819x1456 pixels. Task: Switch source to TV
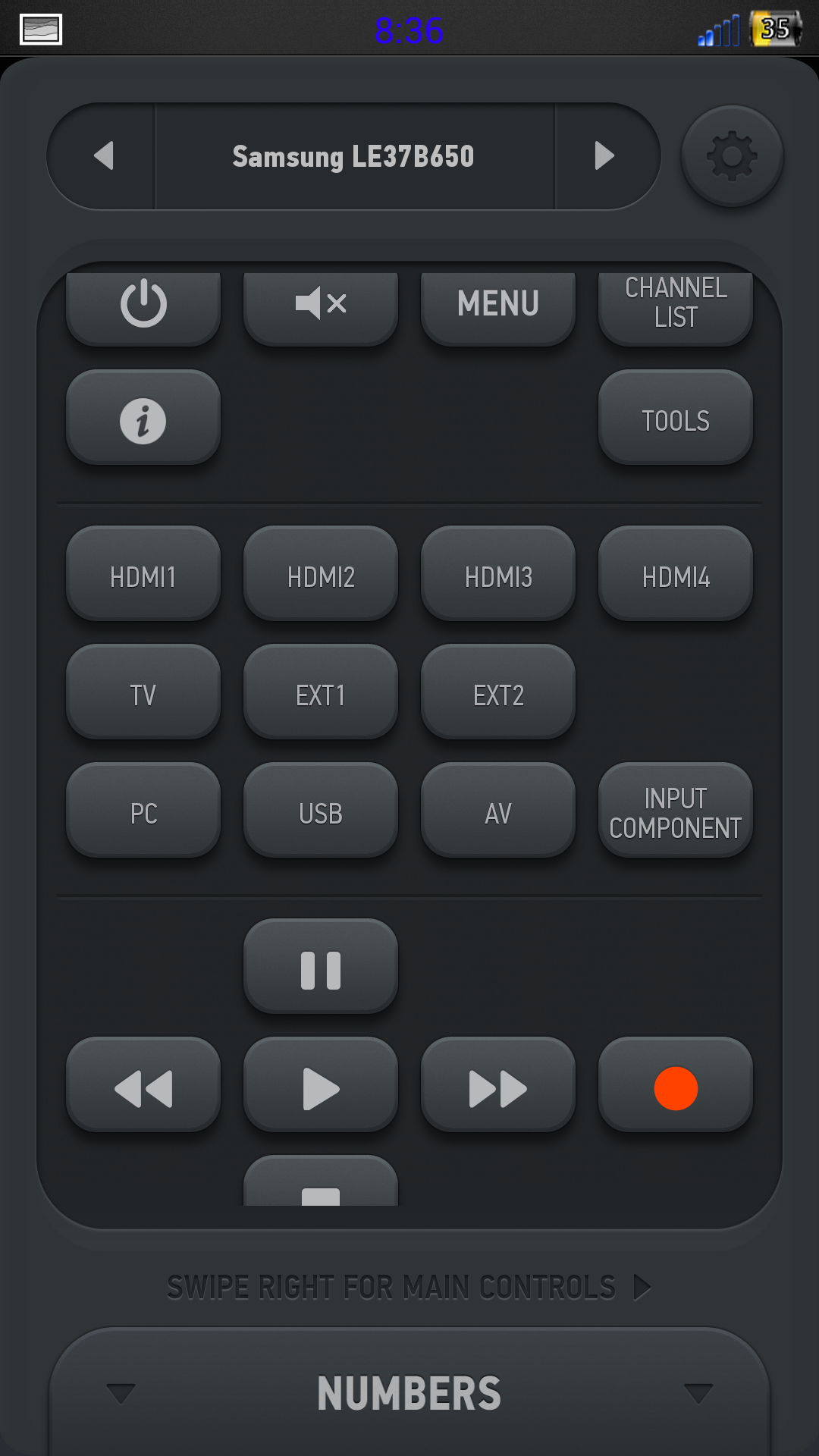pos(143,693)
